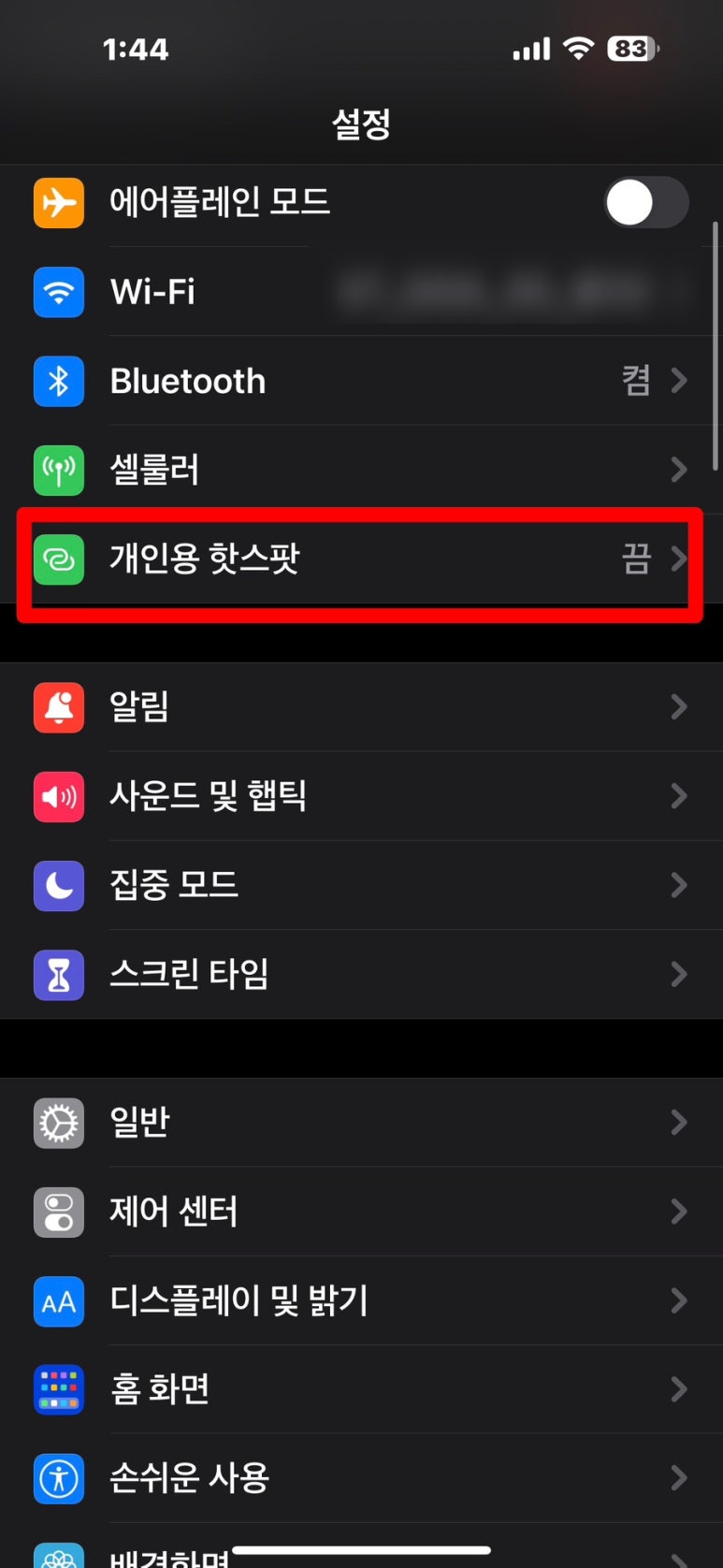The image size is (723, 1568).
Task: Open 손쉬운 사용 settings
Action: 361,1478
